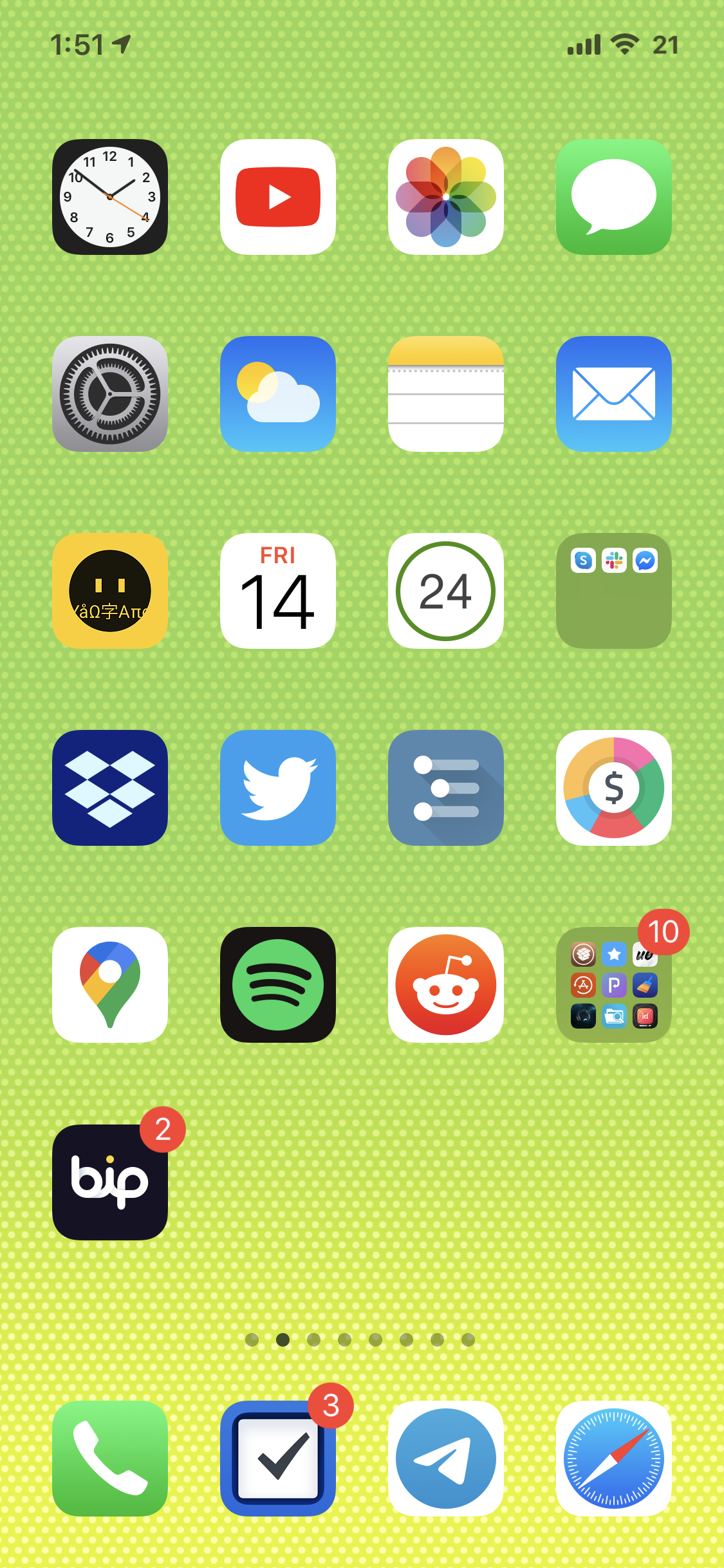724x1568 pixels.
Task: Open the Clock app
Action: coord(110,197)
